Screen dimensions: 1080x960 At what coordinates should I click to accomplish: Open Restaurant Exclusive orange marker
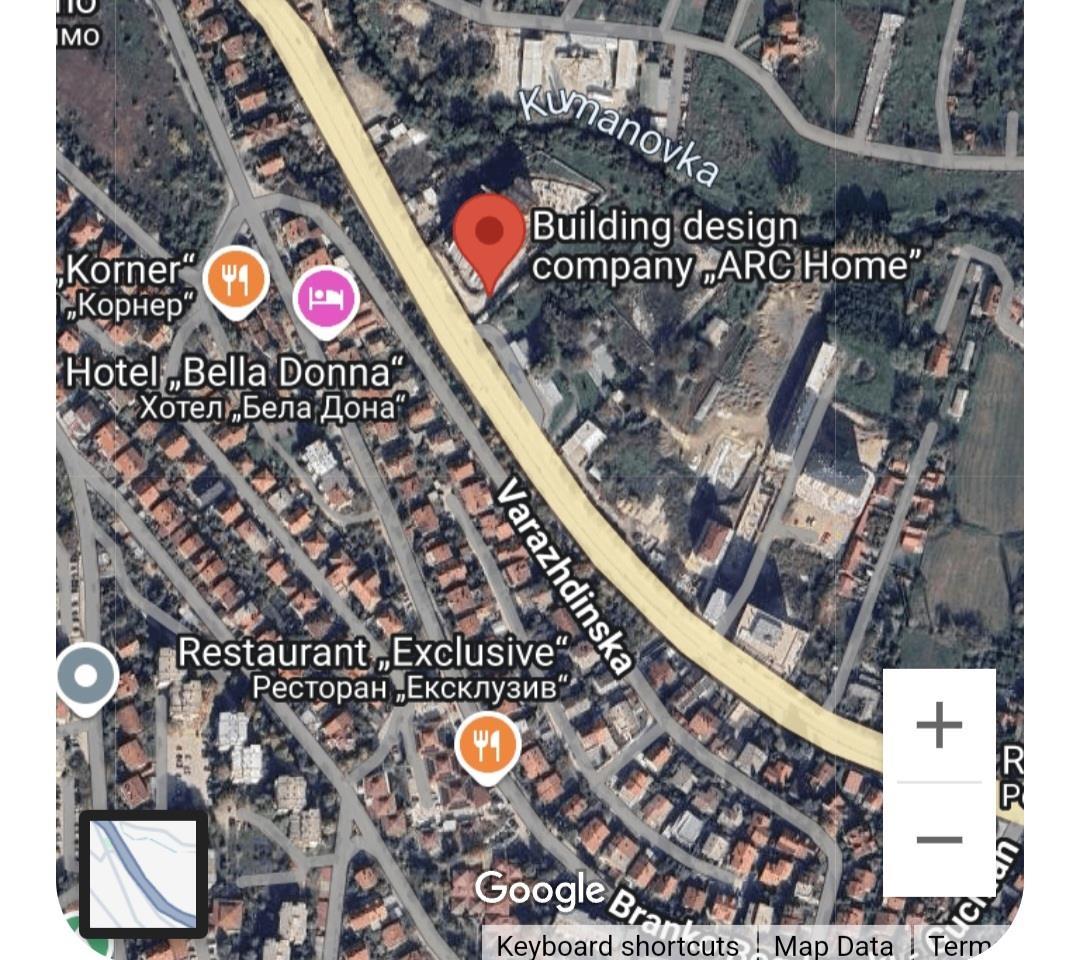pyautogui.click(x=487, y=745)
